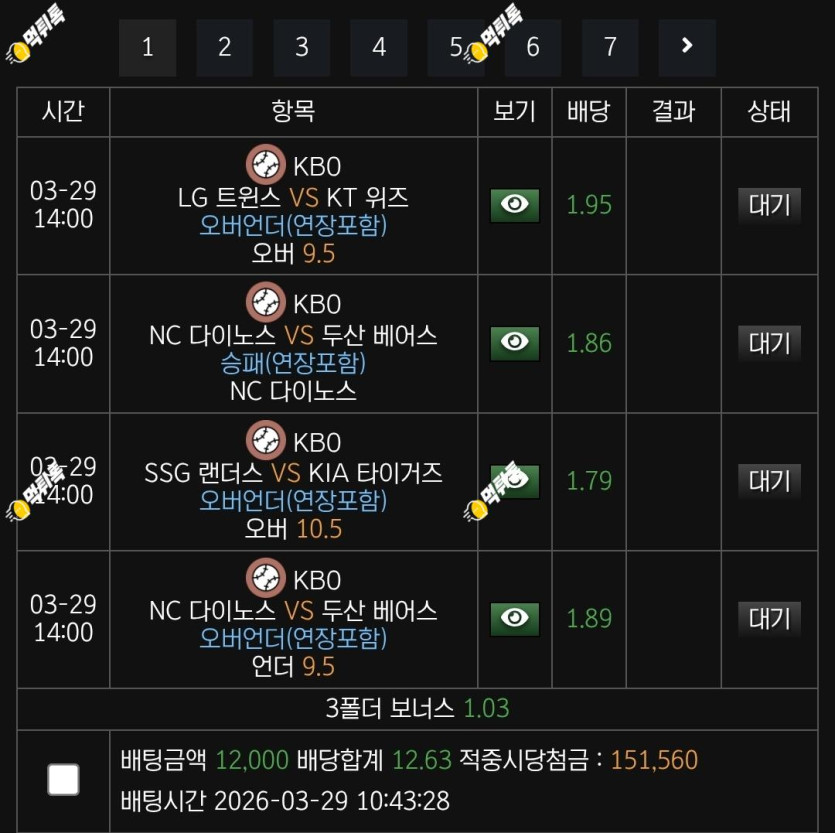Jump to page 5

point(456,47)
